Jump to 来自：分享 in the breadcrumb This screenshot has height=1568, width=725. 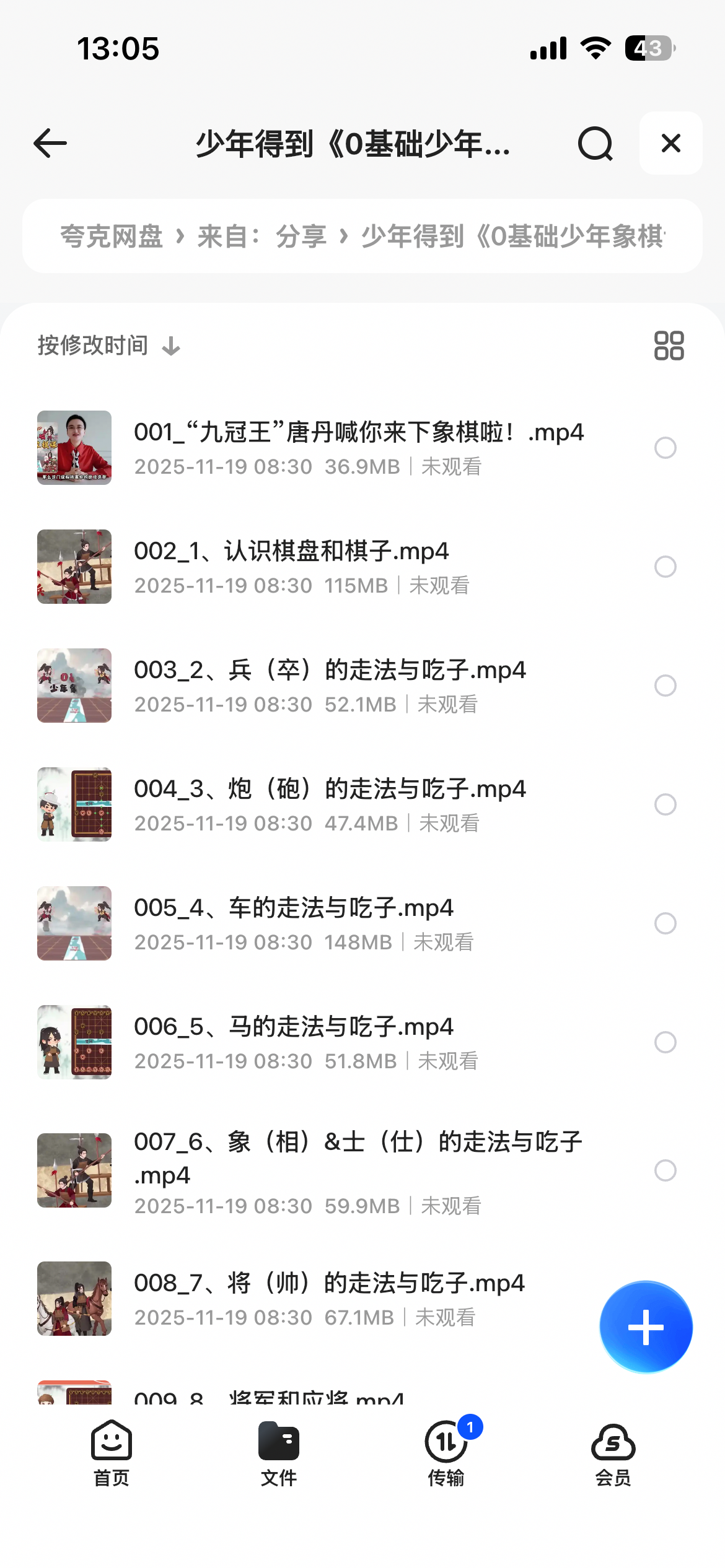261,237
